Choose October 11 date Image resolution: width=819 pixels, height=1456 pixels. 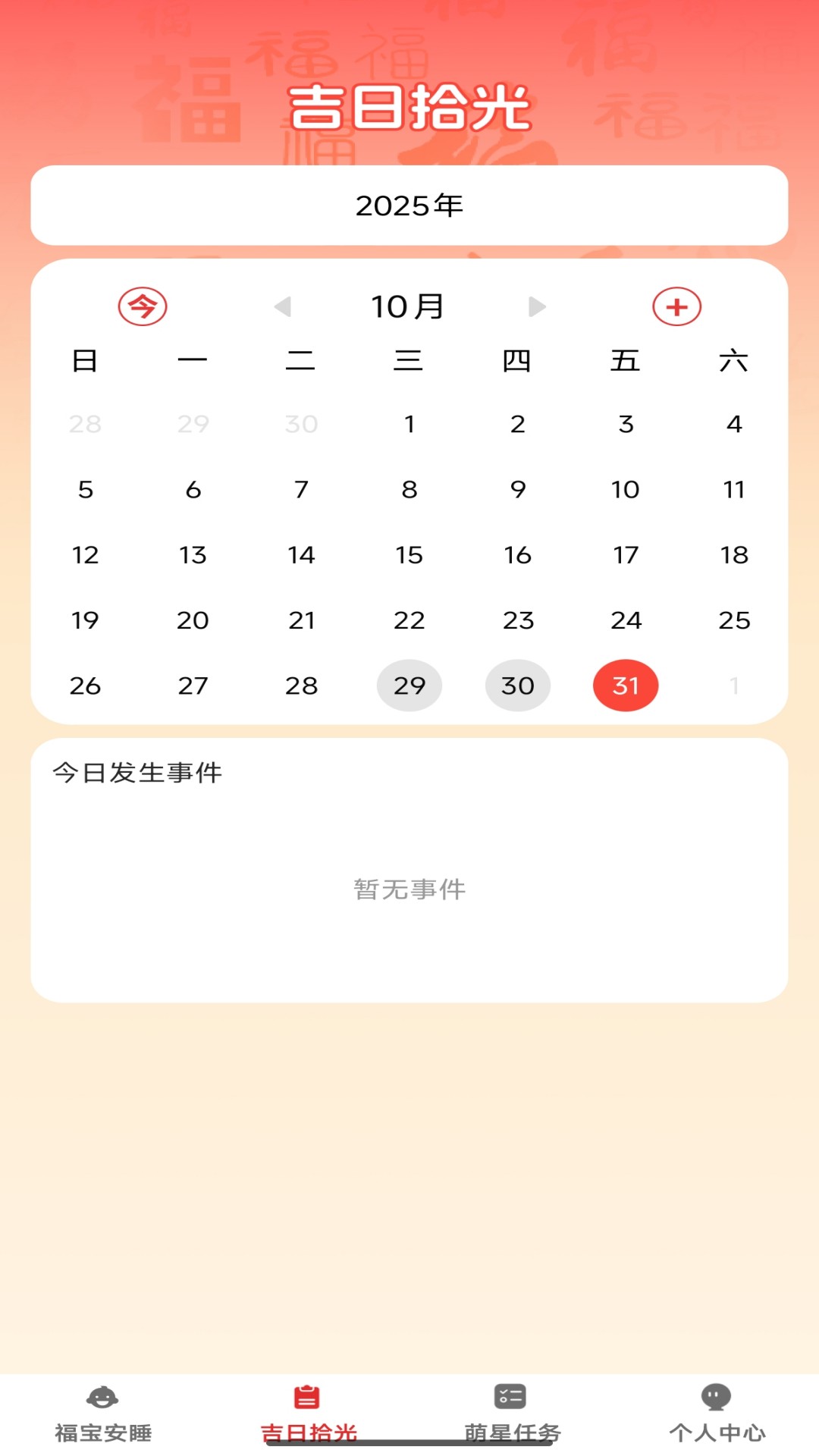[734, 490]
